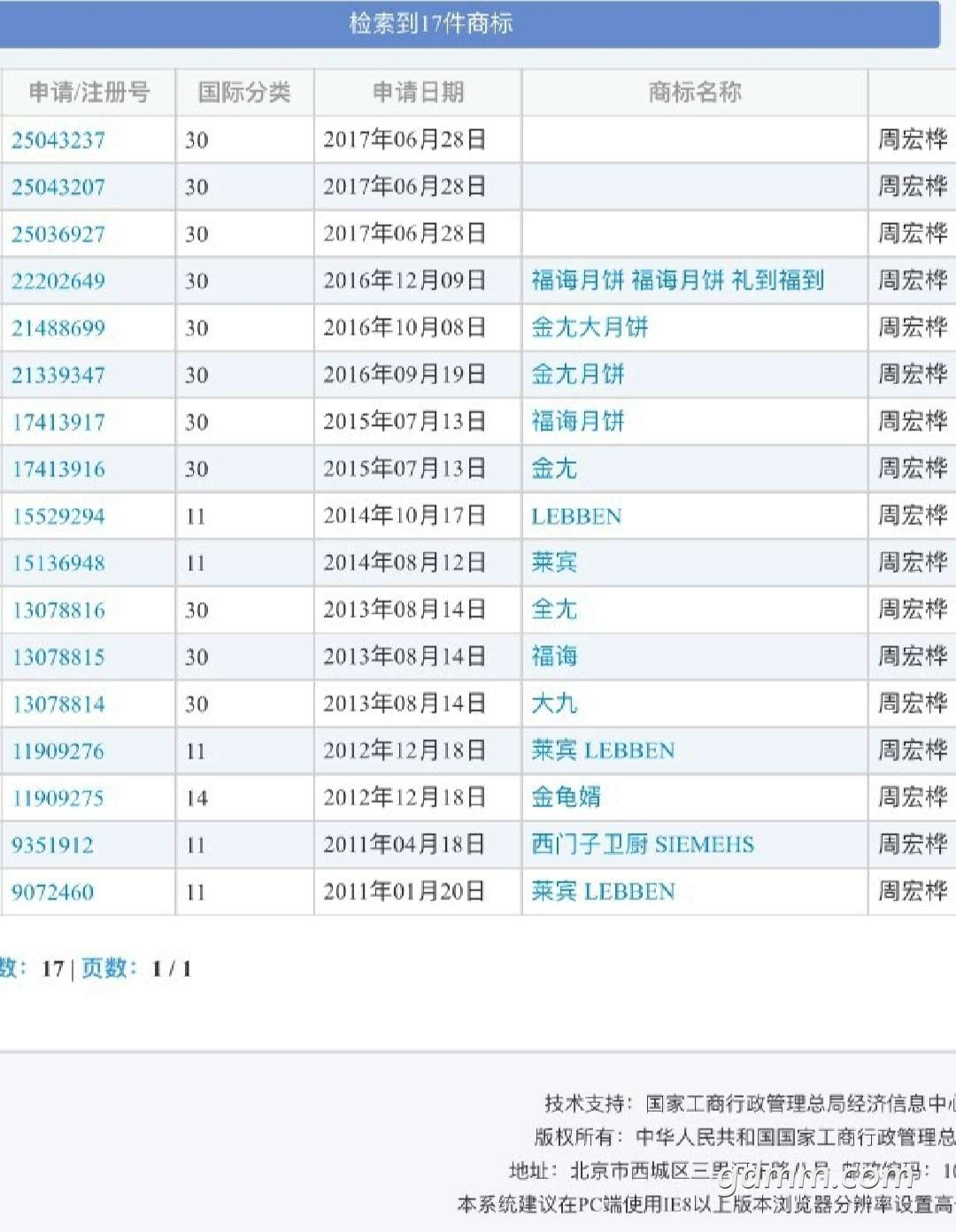Select application number 17413917
Viewport: 956px width, 1232px height.
[x=58, y=422]
